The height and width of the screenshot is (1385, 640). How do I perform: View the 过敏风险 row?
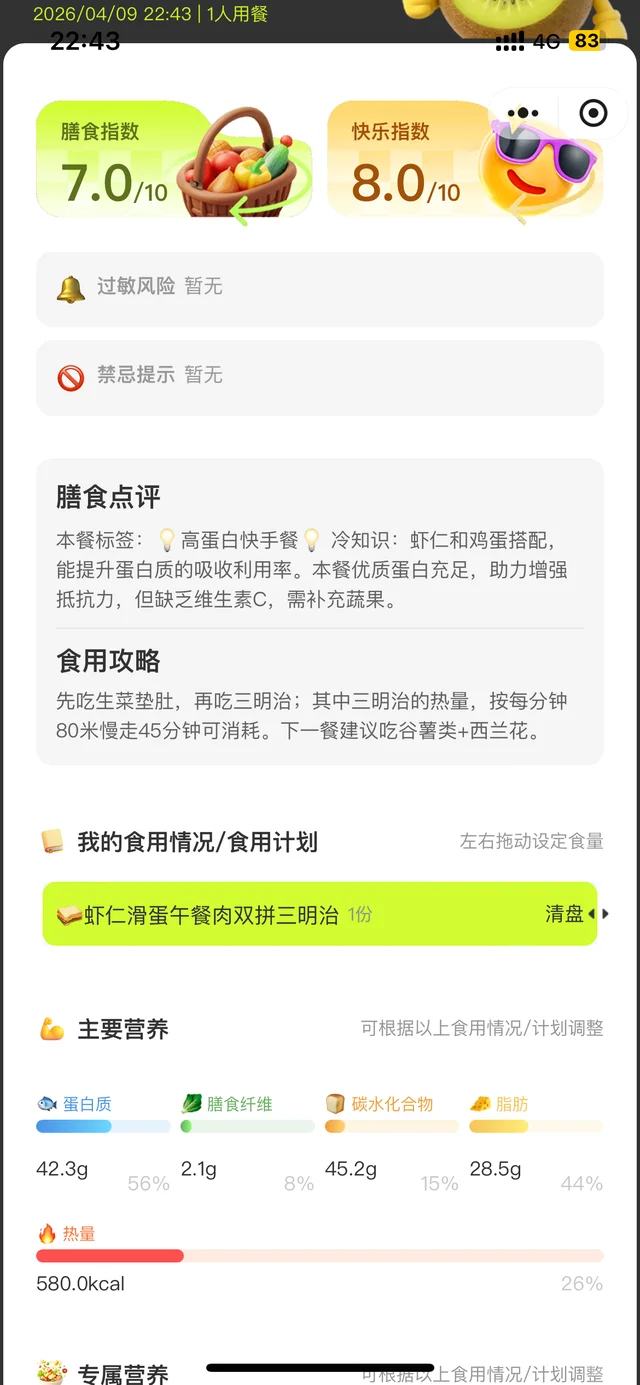(x=320, y=288)
